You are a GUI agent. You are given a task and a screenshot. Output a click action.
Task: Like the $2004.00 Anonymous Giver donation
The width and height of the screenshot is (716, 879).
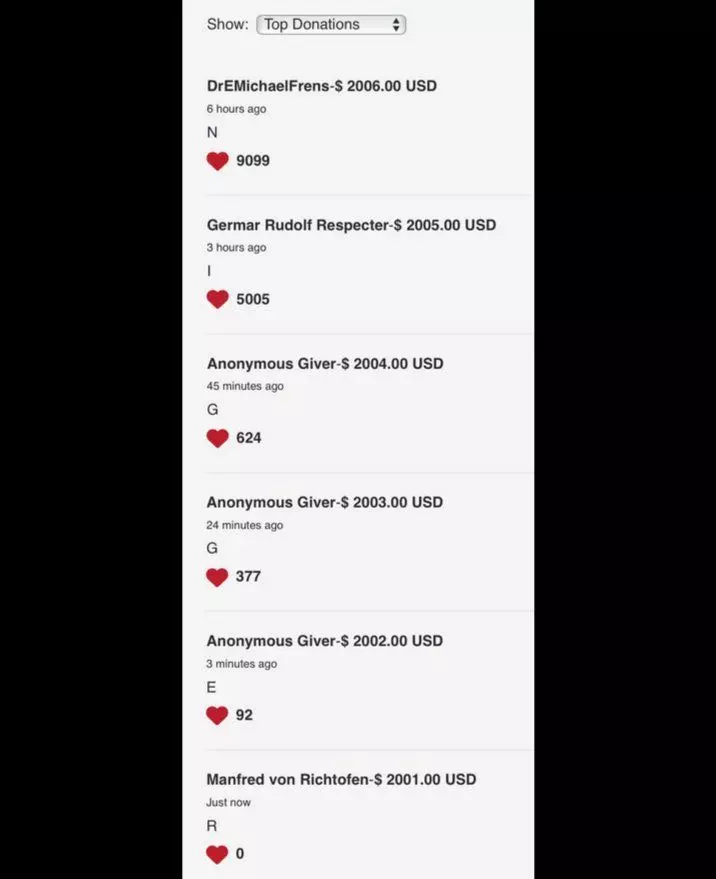point(218,438)
